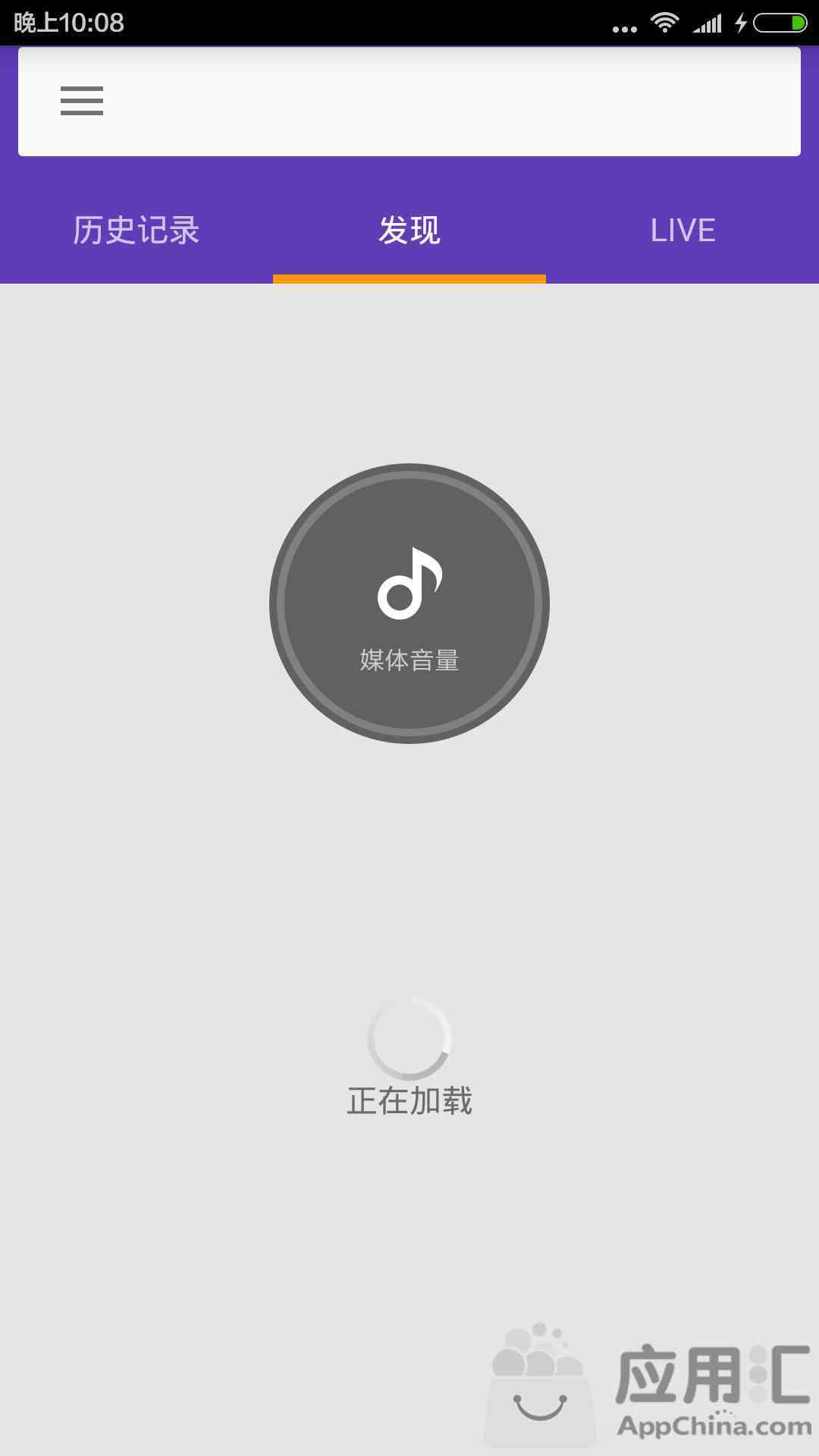Switch to the LIVE tab

coord(682,231)
